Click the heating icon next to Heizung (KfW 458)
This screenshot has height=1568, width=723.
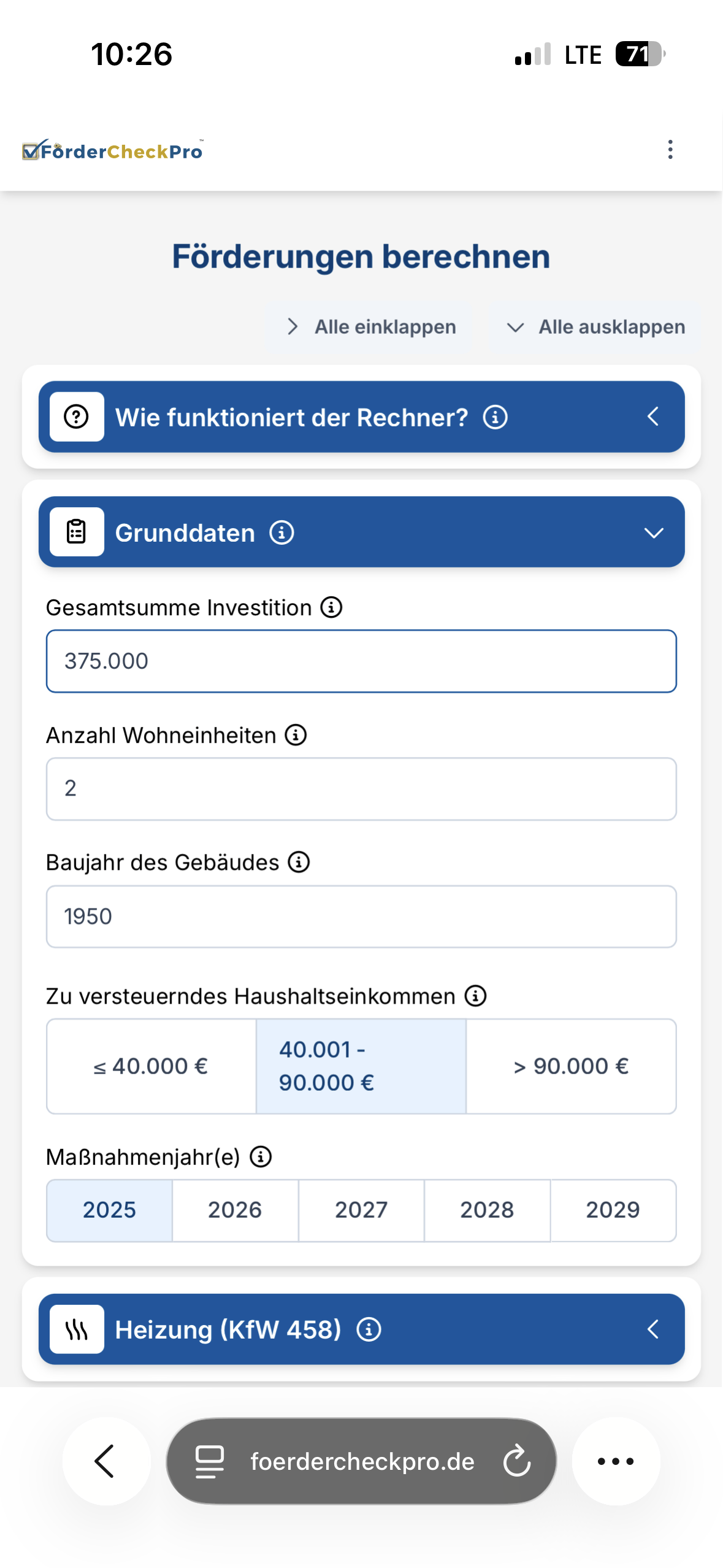click(76, 1330)
